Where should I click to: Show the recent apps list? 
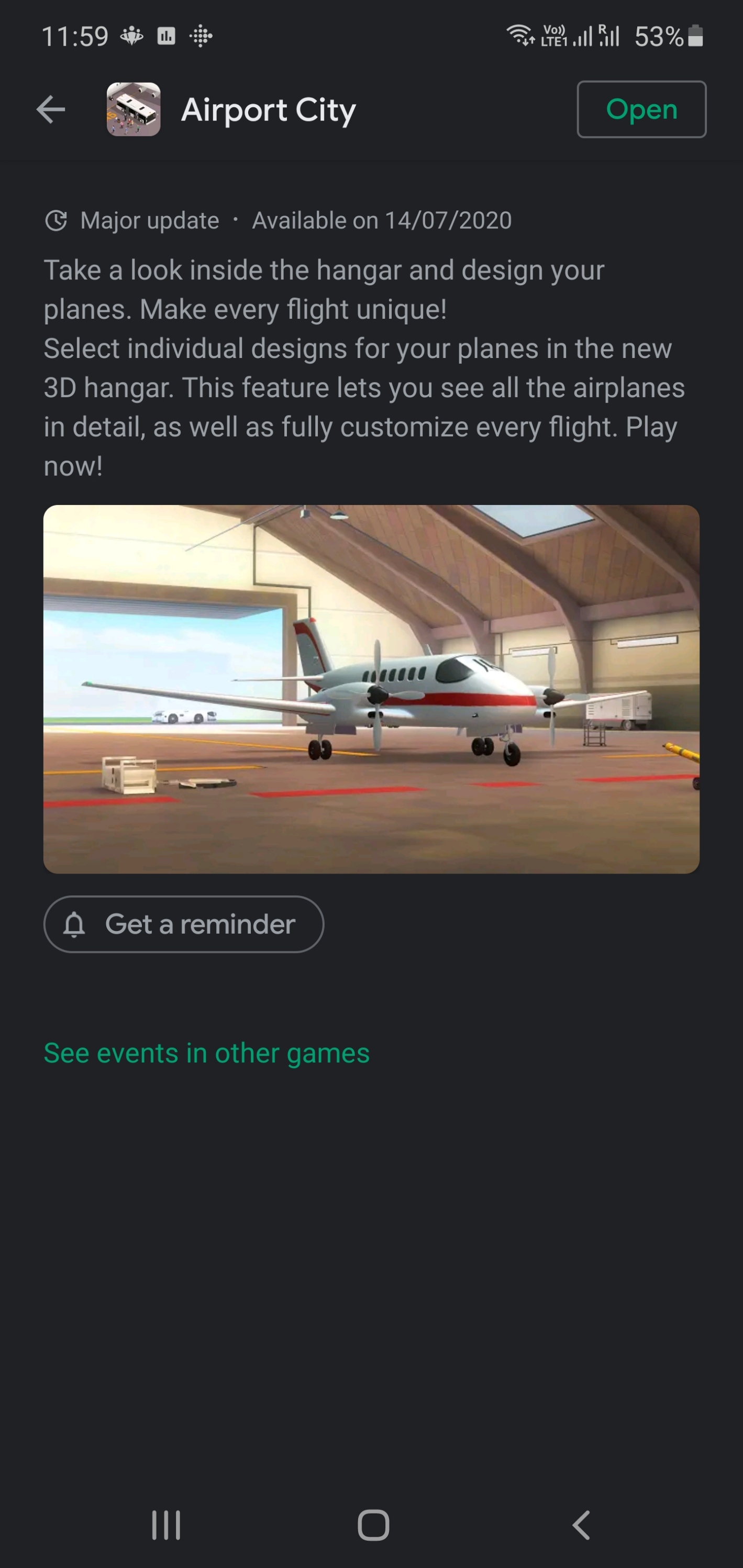[165, 1526]
